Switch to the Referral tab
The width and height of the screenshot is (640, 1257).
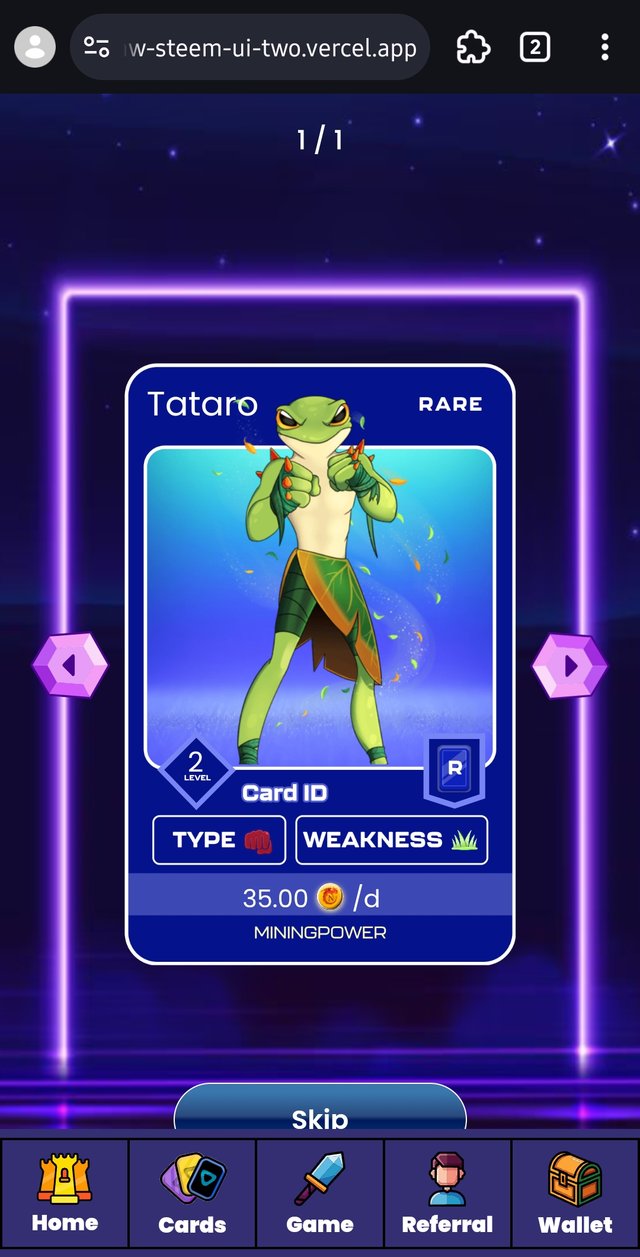447,1193
